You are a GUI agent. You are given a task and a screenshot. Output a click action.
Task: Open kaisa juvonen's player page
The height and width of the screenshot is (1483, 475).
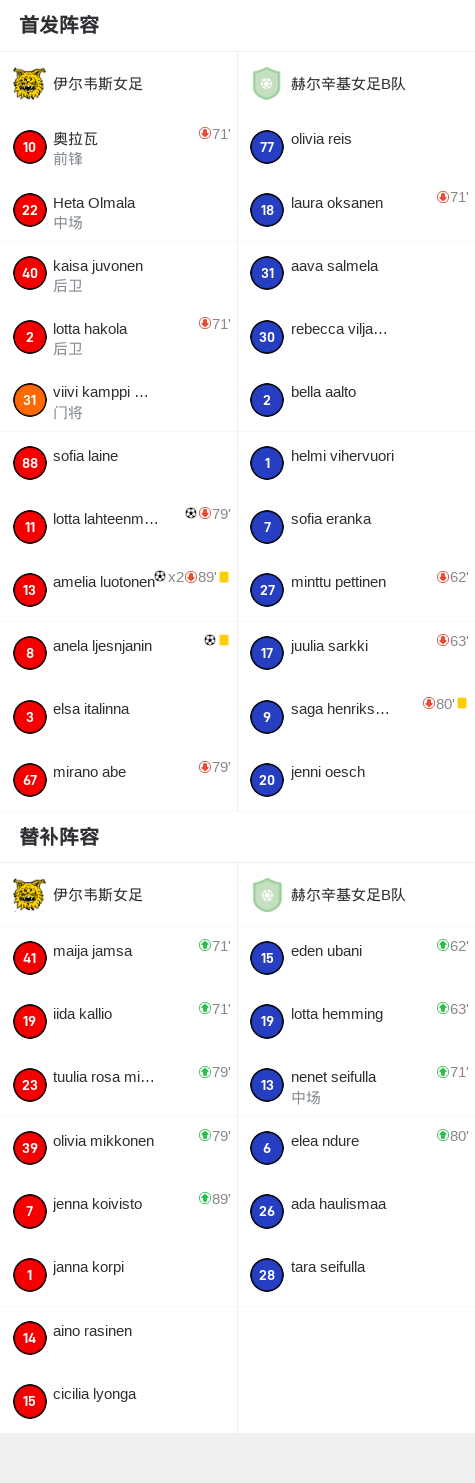[118, 274]
